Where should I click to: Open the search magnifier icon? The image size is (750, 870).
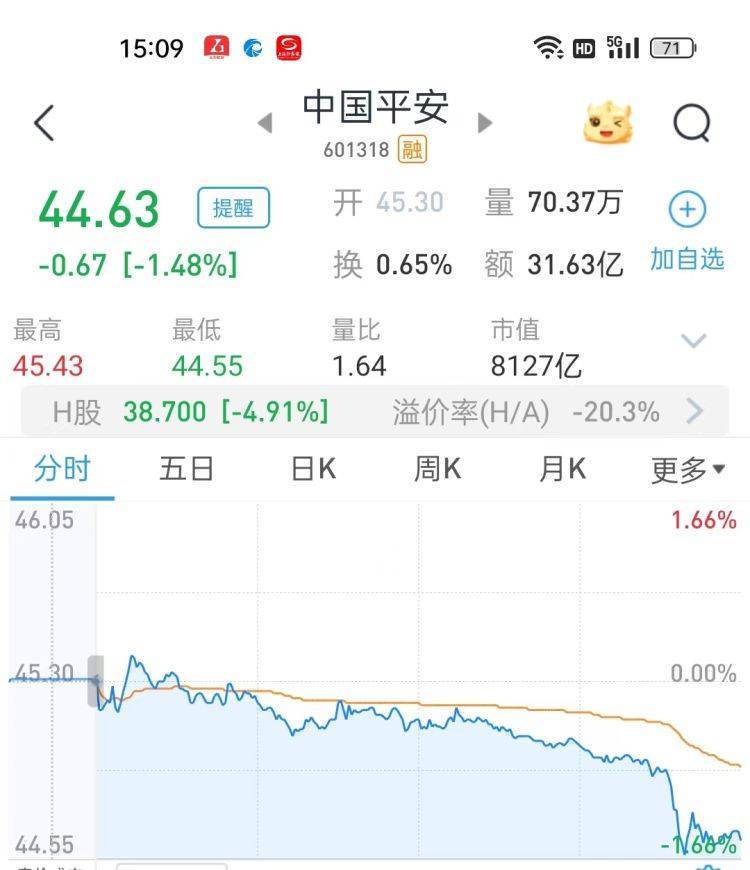click(x=691, y=123)
